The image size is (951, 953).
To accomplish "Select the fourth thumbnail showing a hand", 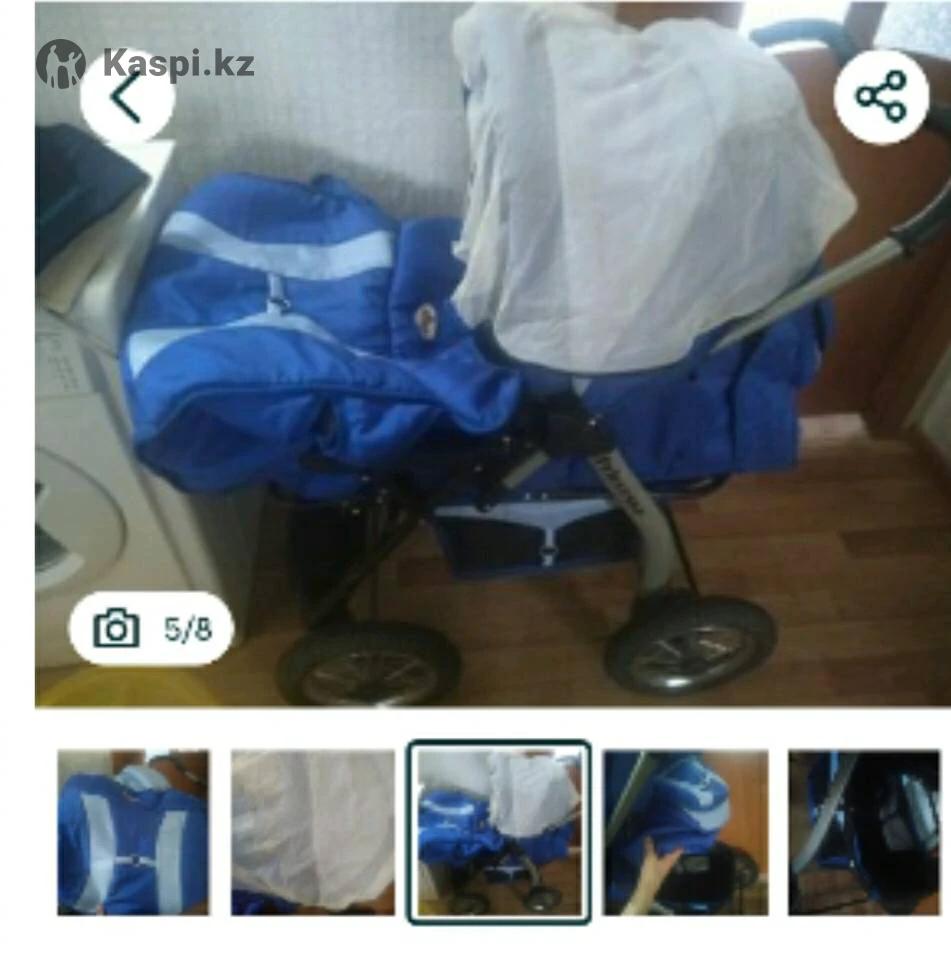I will pos(685,832).
